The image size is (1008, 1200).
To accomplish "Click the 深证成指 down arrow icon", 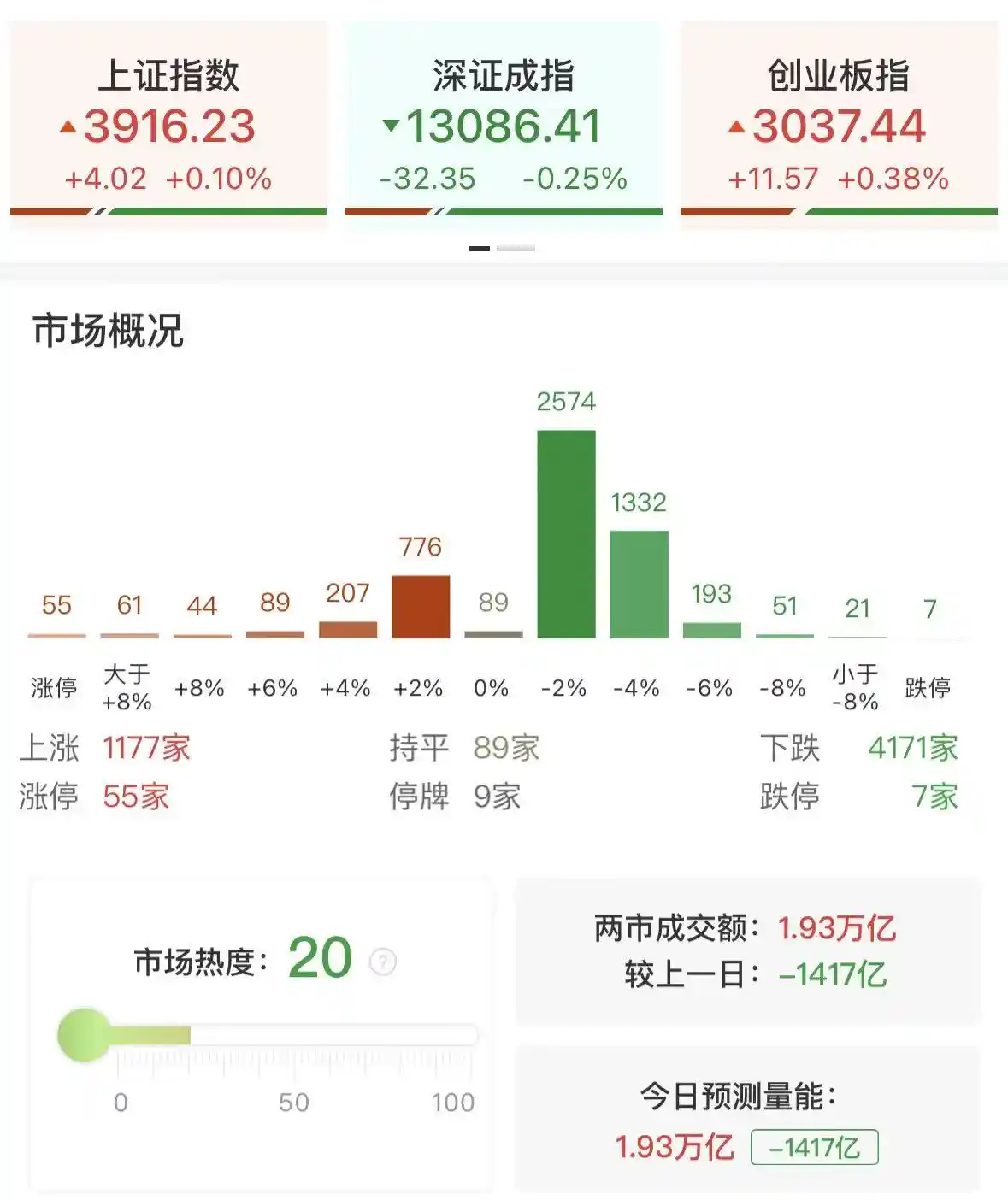I will [x=391, y=126].
